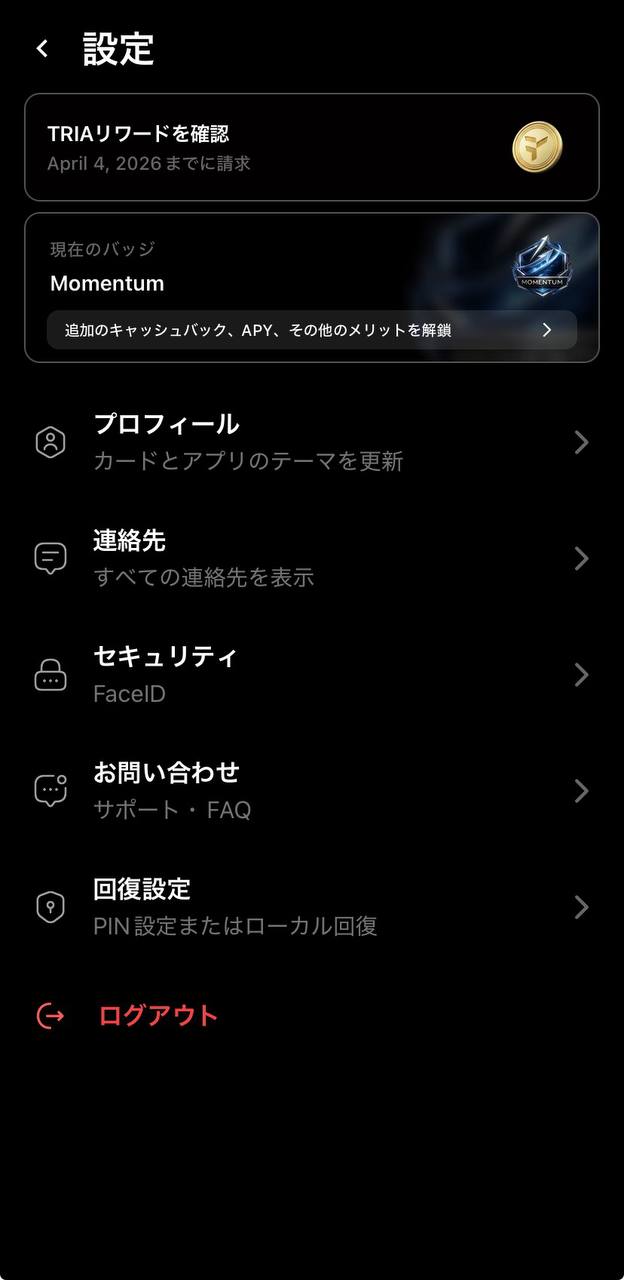Open お問い合わせ support and FAQ
The width and height of the screenshot is (624, 1280).
[311, 791]
